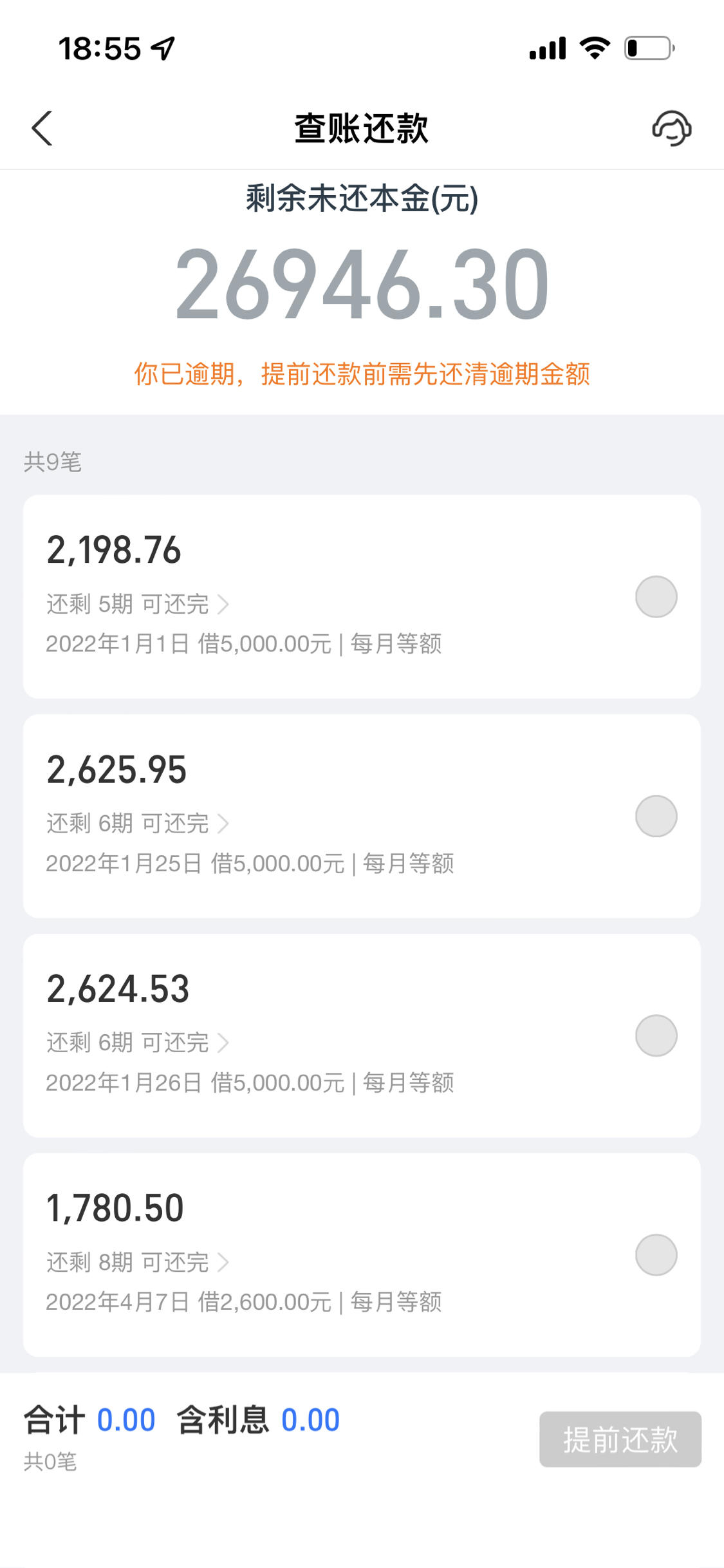Screen dimensions: 724x1568
Task: Go back from 查账还款 page
Action: (x=42, y=128)
